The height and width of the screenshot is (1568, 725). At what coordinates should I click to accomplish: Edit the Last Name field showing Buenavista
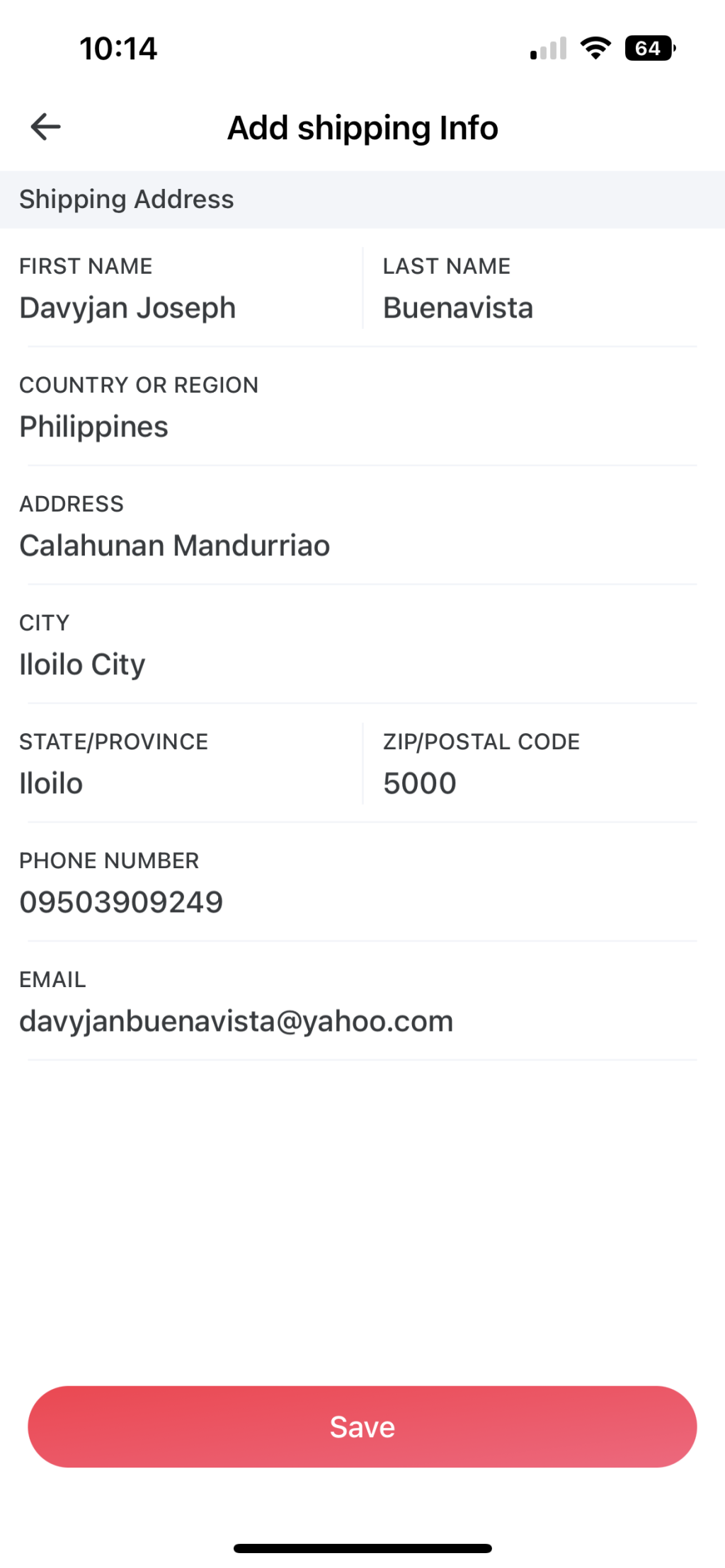[458, 309]
